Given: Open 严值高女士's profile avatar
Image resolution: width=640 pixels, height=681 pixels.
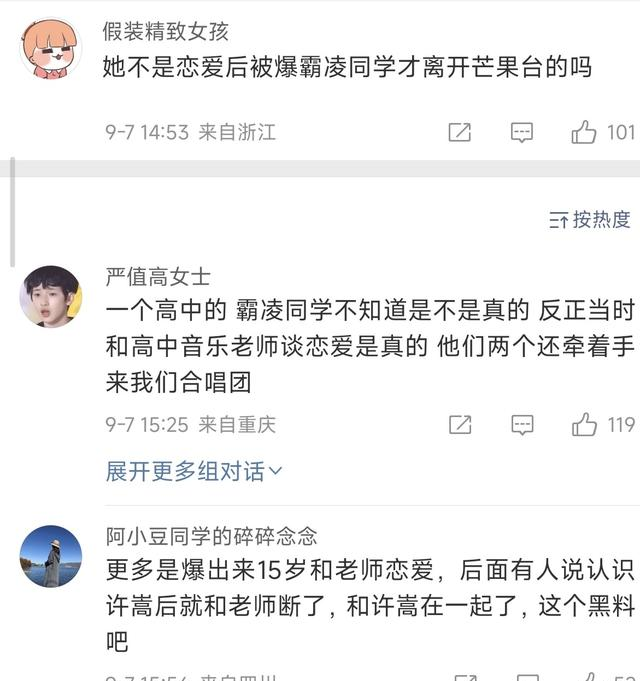Looking at the screenshot, I should coord(51,297).
